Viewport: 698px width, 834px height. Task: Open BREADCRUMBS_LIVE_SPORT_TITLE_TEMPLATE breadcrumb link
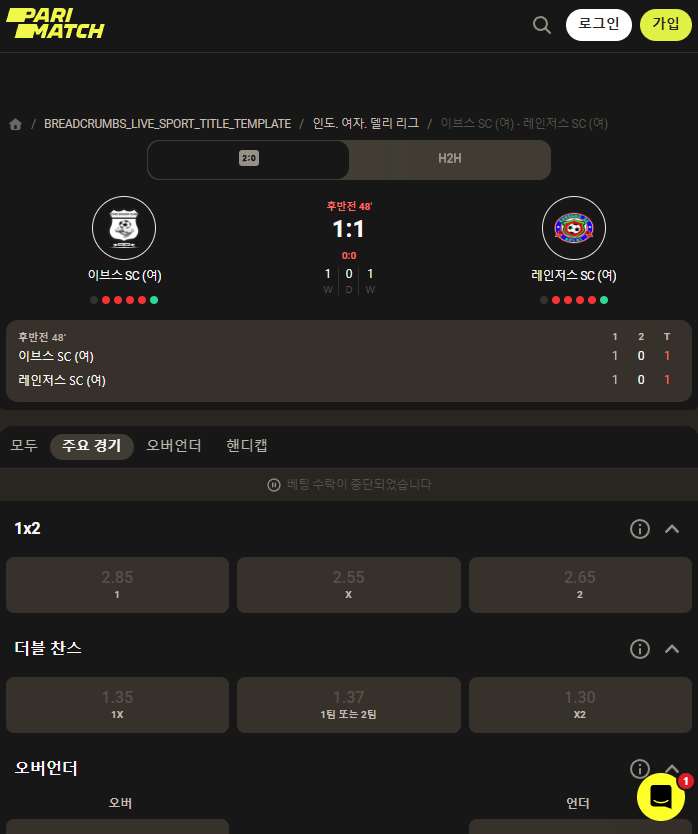click(x=167, y=124)
